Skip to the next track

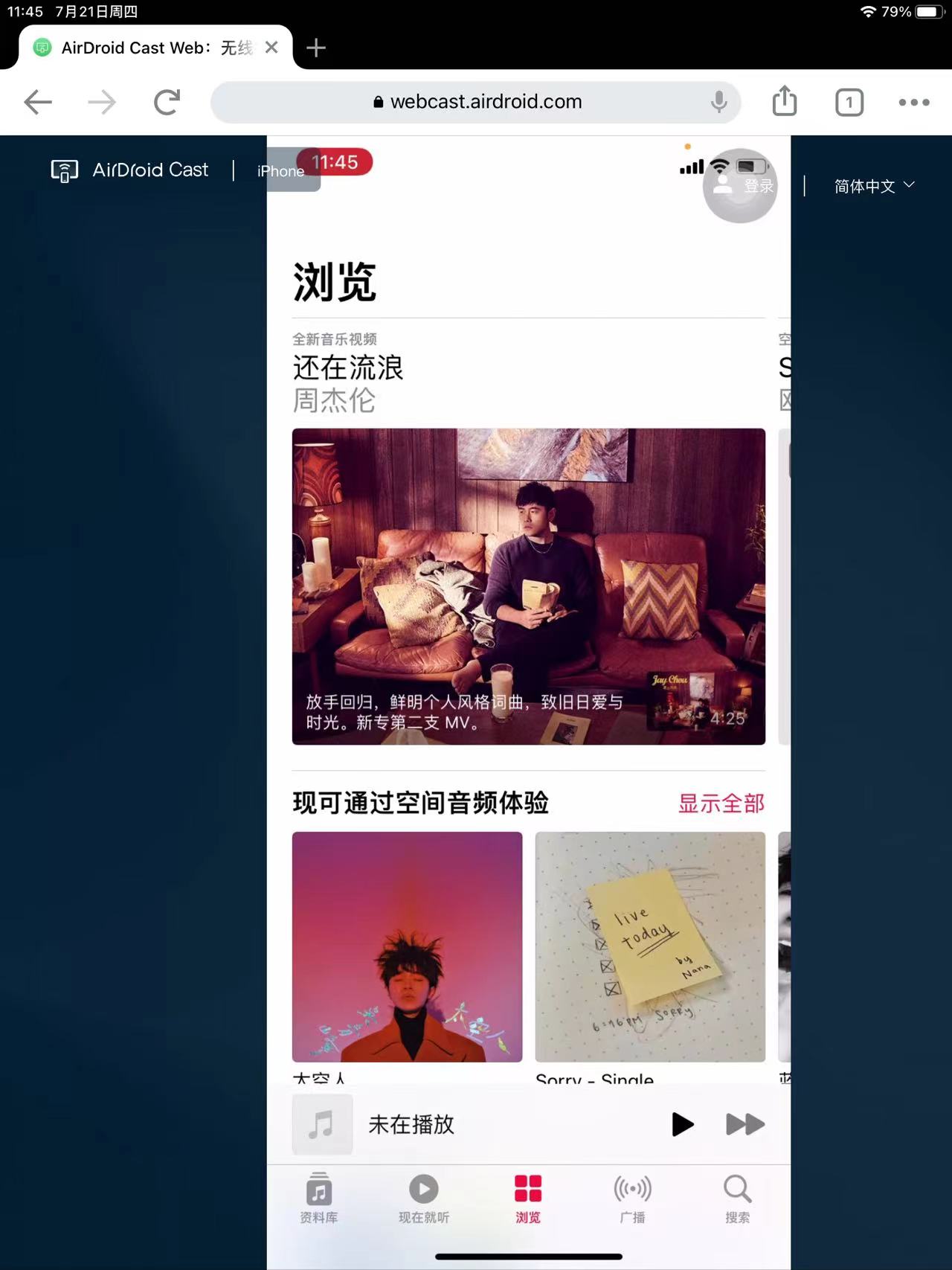point(744,1123)
